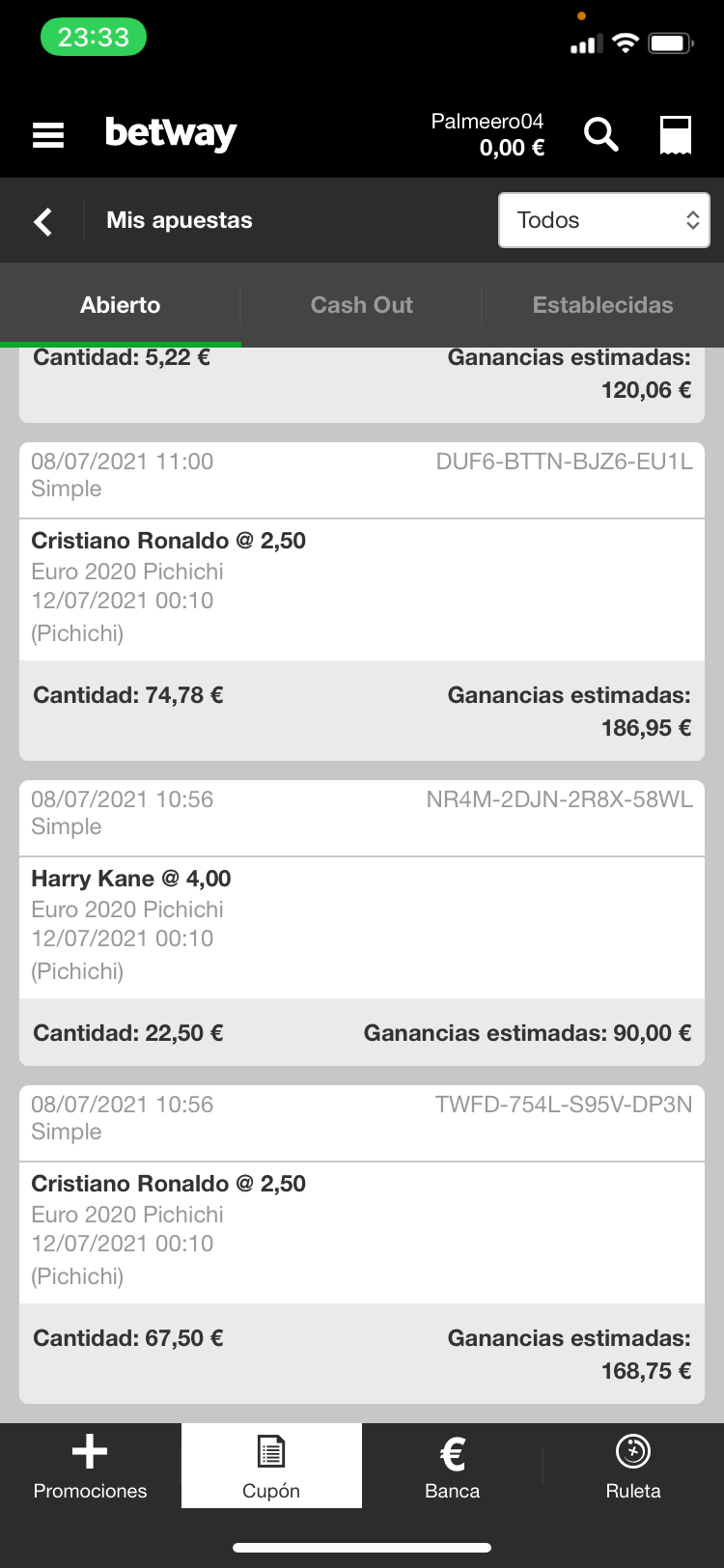Go back from Mis apuestas
This screenshot has height=1568, width=724.
[42, 221]
